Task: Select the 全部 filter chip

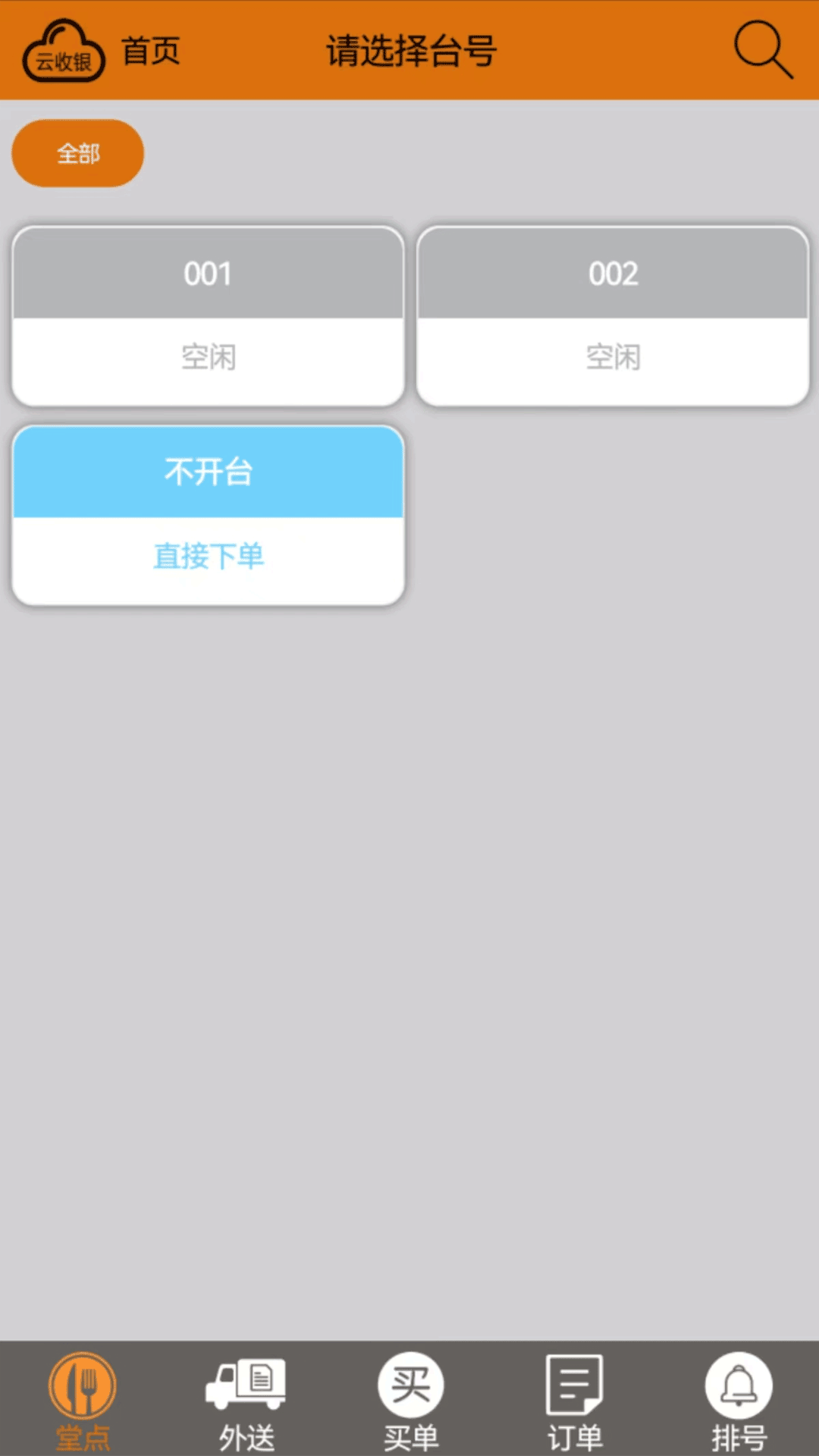Action: coord(77,153)
